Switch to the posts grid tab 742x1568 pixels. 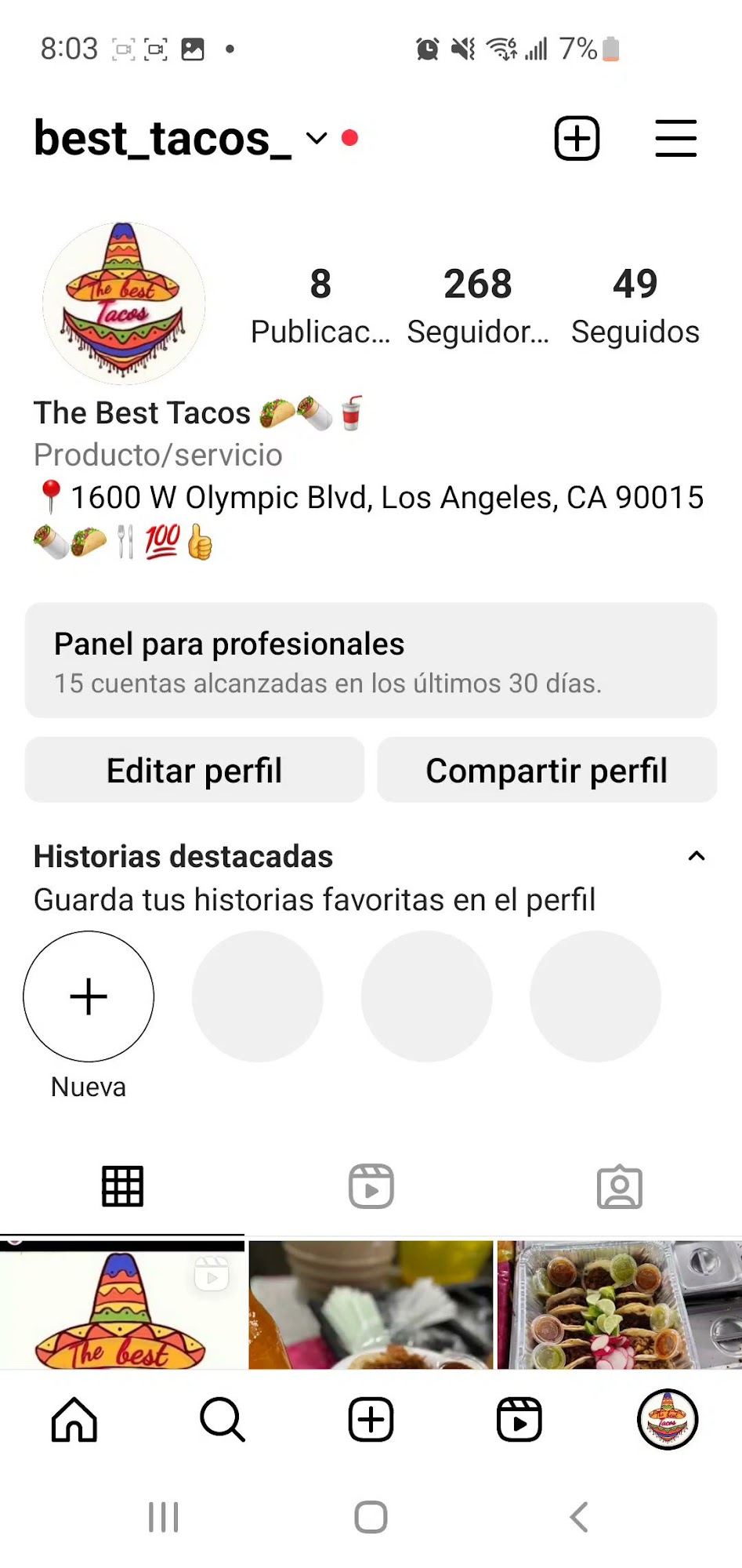pos(122,1186)
